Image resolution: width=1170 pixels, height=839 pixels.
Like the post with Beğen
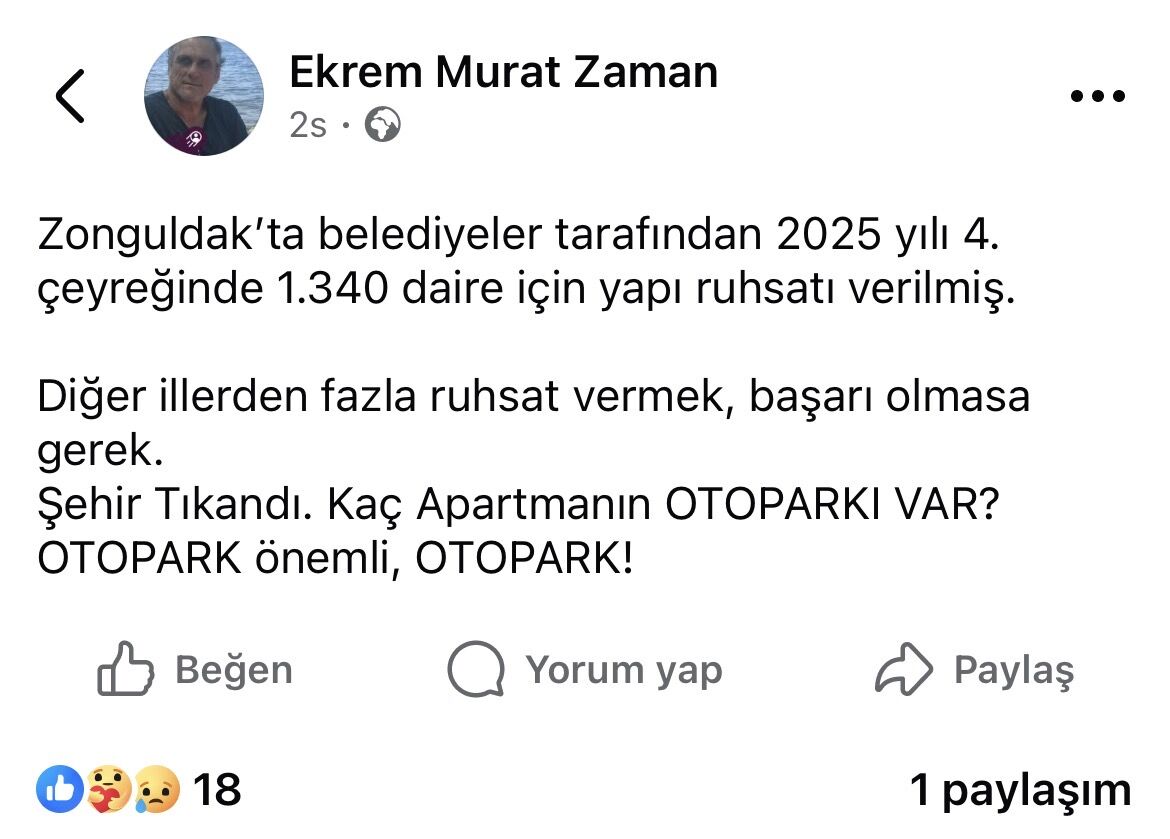(x=195, y=669)
